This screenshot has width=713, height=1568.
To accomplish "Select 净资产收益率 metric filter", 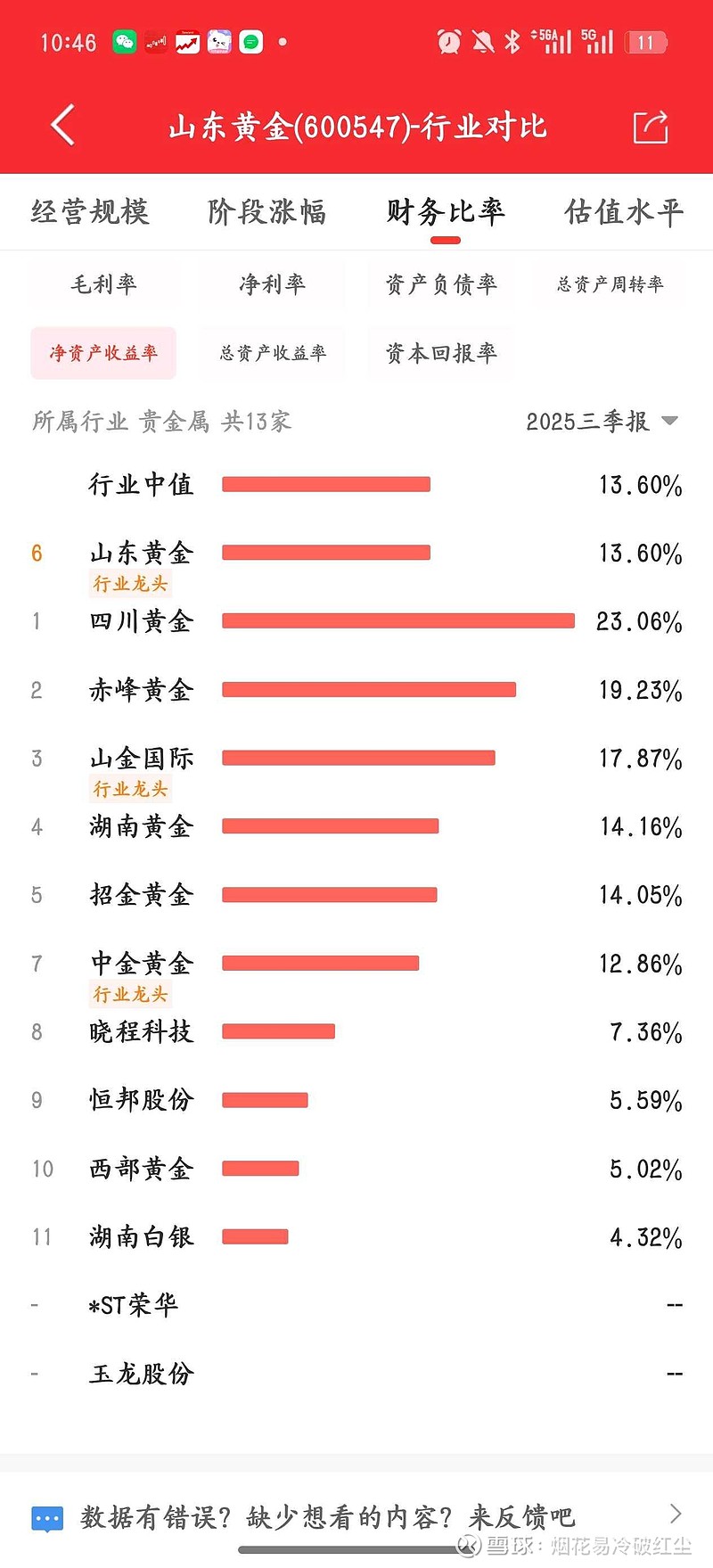I will [102, 352].
